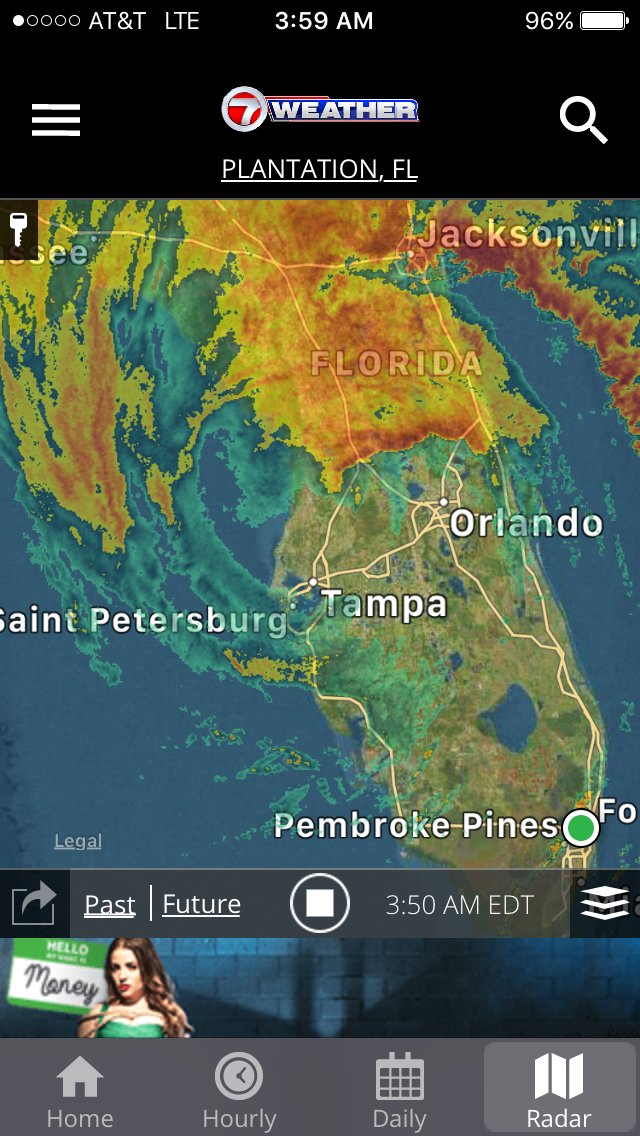Tap the green location marker
This screenshot has width=640, height=1136.
tap(581, 827)
